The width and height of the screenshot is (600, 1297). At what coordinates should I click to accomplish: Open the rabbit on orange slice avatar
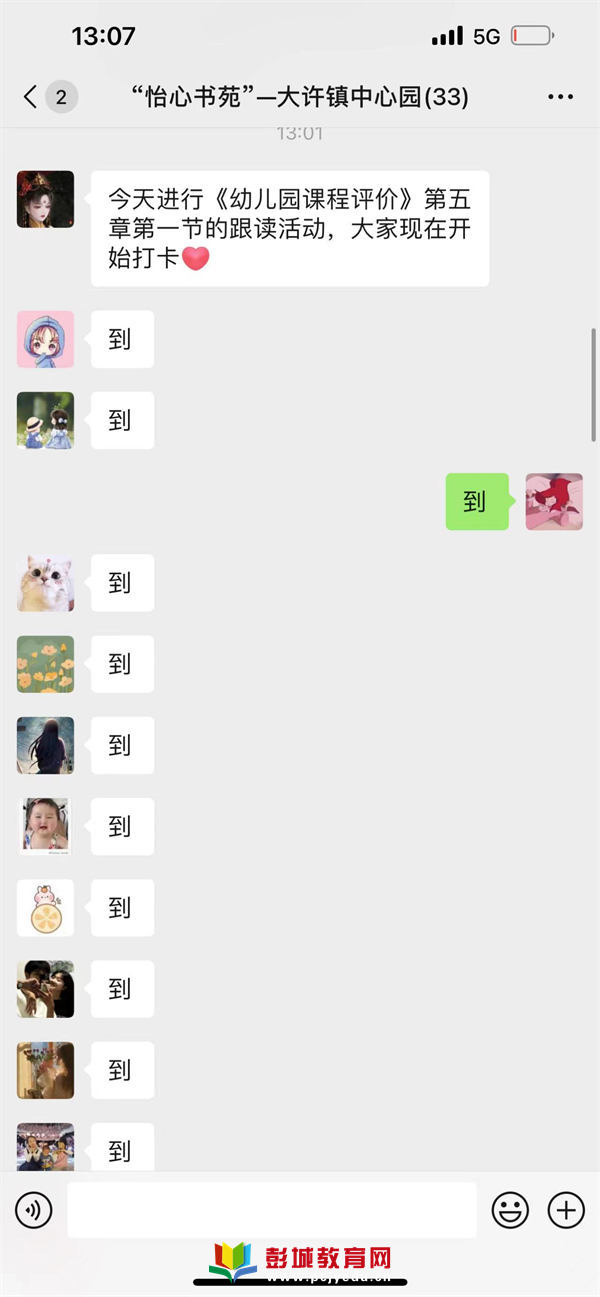click(x=45, y=907)
